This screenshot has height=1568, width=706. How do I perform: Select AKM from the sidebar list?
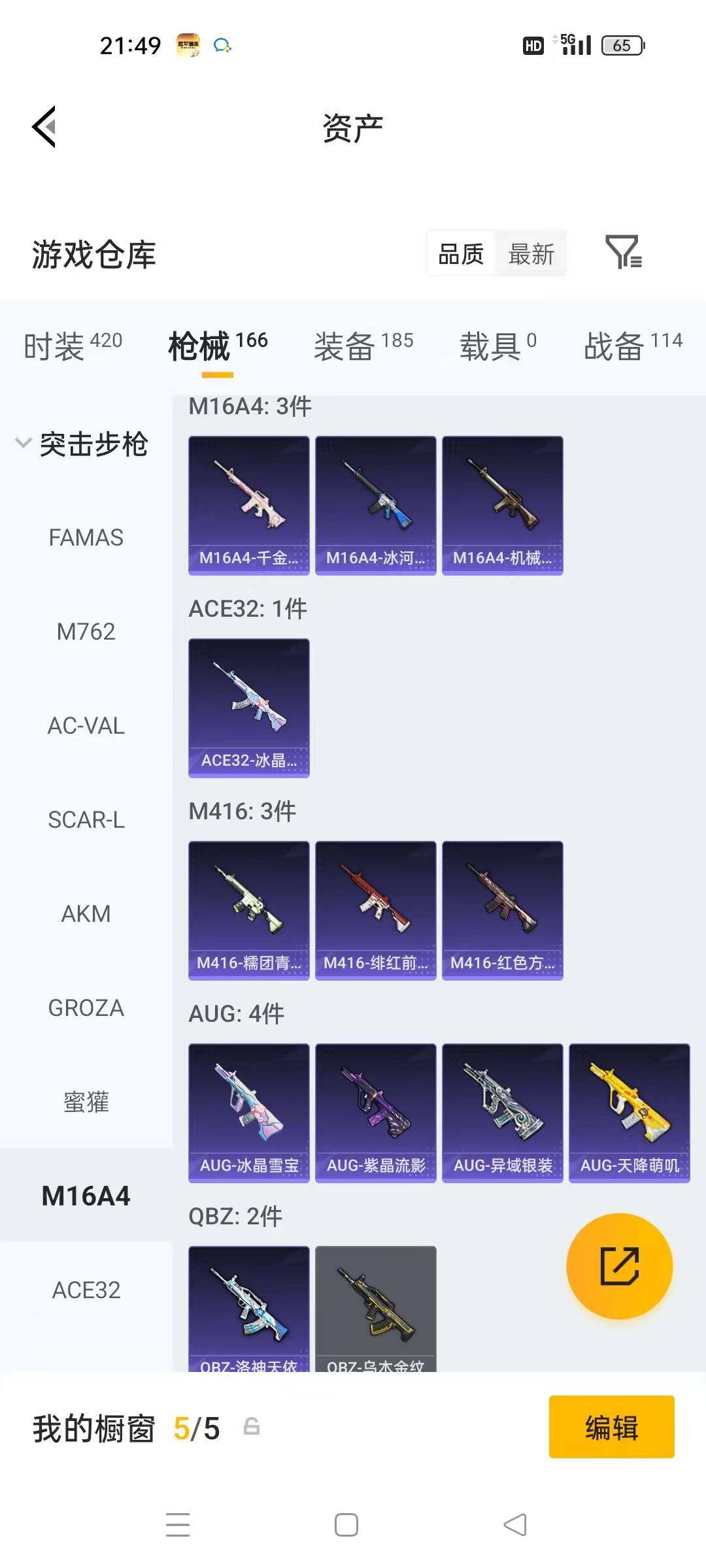click(x=86, y=913)
